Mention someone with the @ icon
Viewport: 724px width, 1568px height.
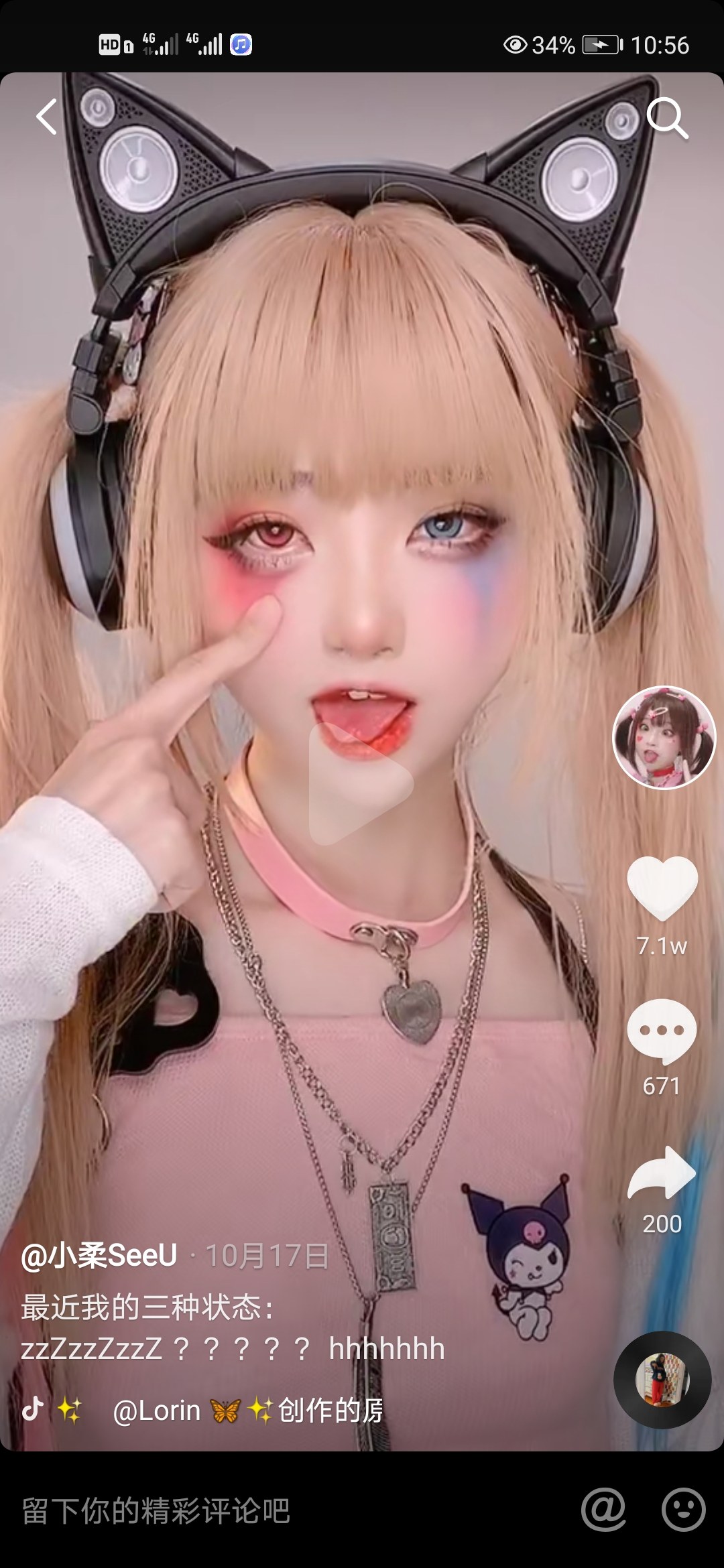pyautogui.click(x=603, y=1510)
